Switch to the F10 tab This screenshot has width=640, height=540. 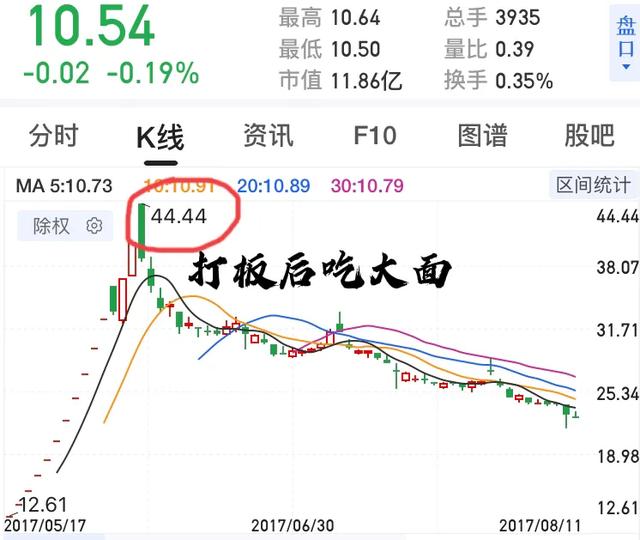click(x=375, y=136)
